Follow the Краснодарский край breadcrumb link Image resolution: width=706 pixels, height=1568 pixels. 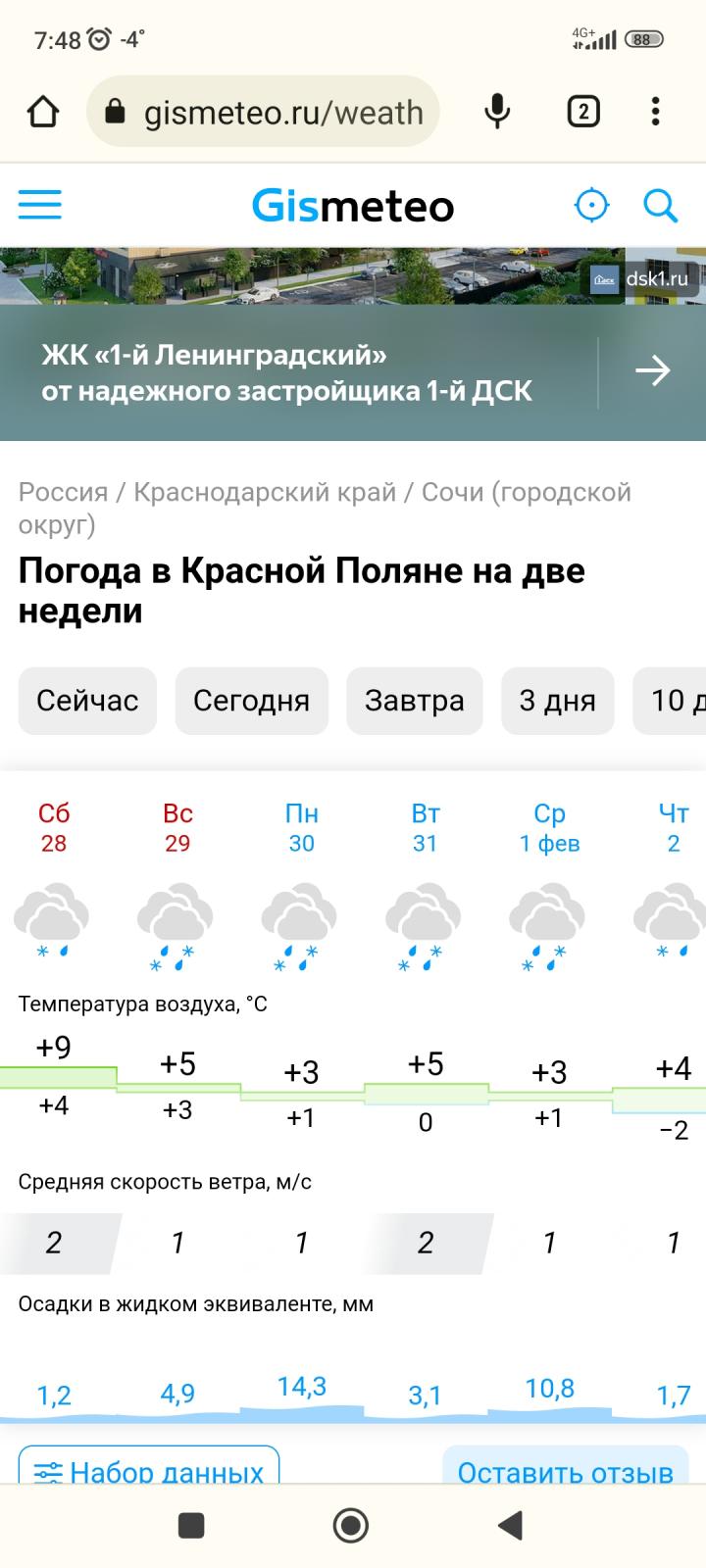pyautogui.click(x=265, y=492)
